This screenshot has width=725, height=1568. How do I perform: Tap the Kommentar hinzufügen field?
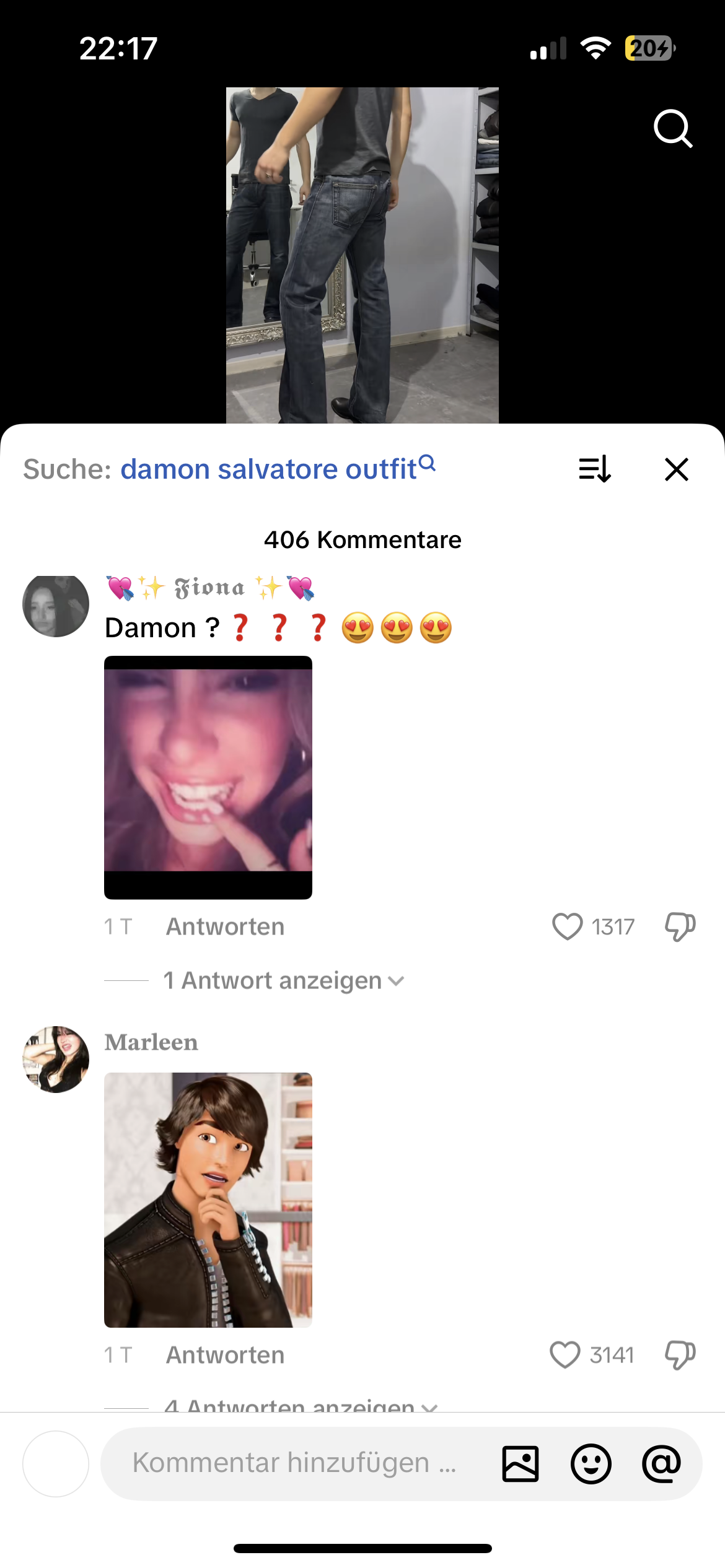(x=294, y=1463)
